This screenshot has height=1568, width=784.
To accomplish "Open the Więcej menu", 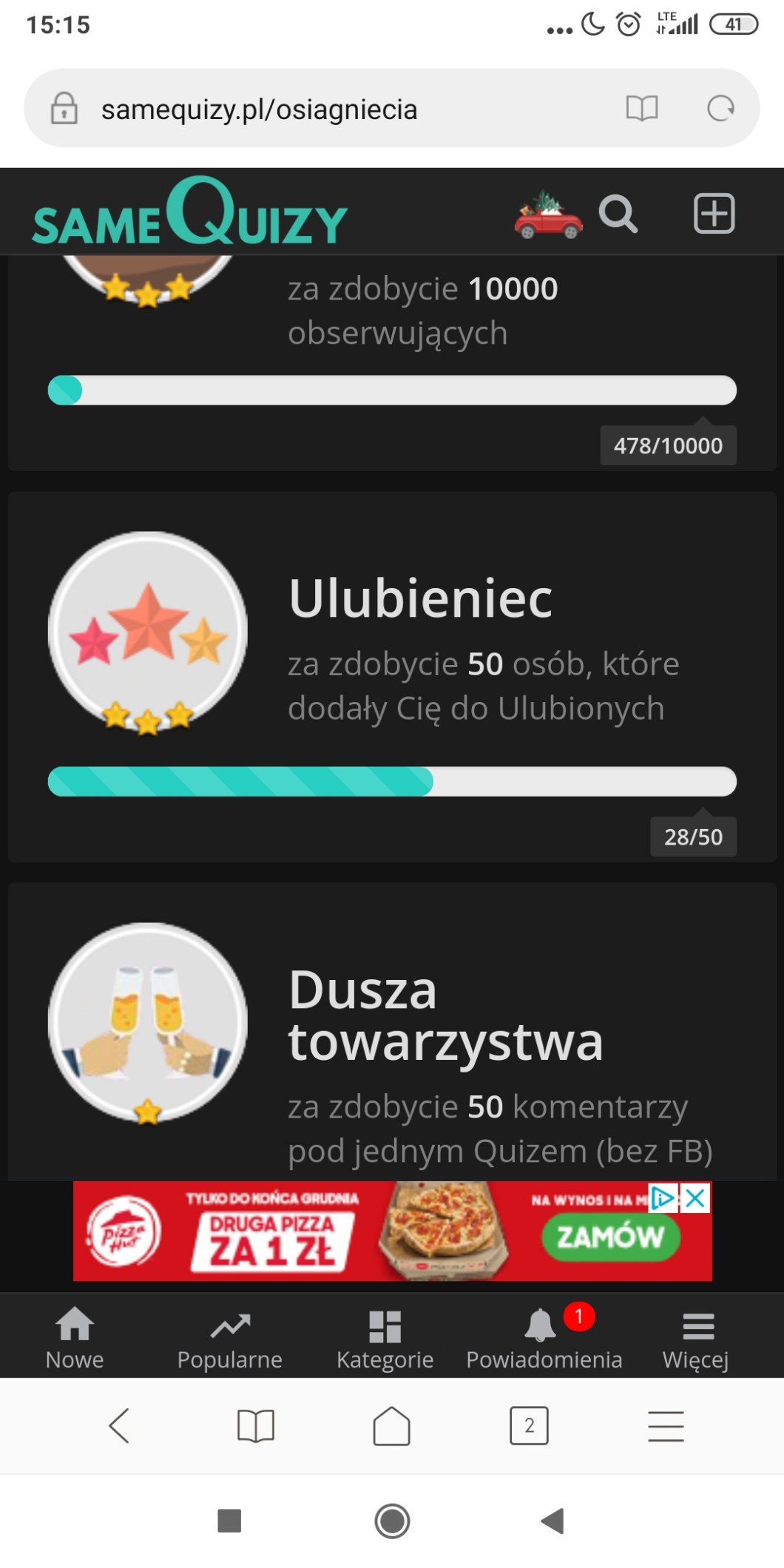I will point(696,1337).
